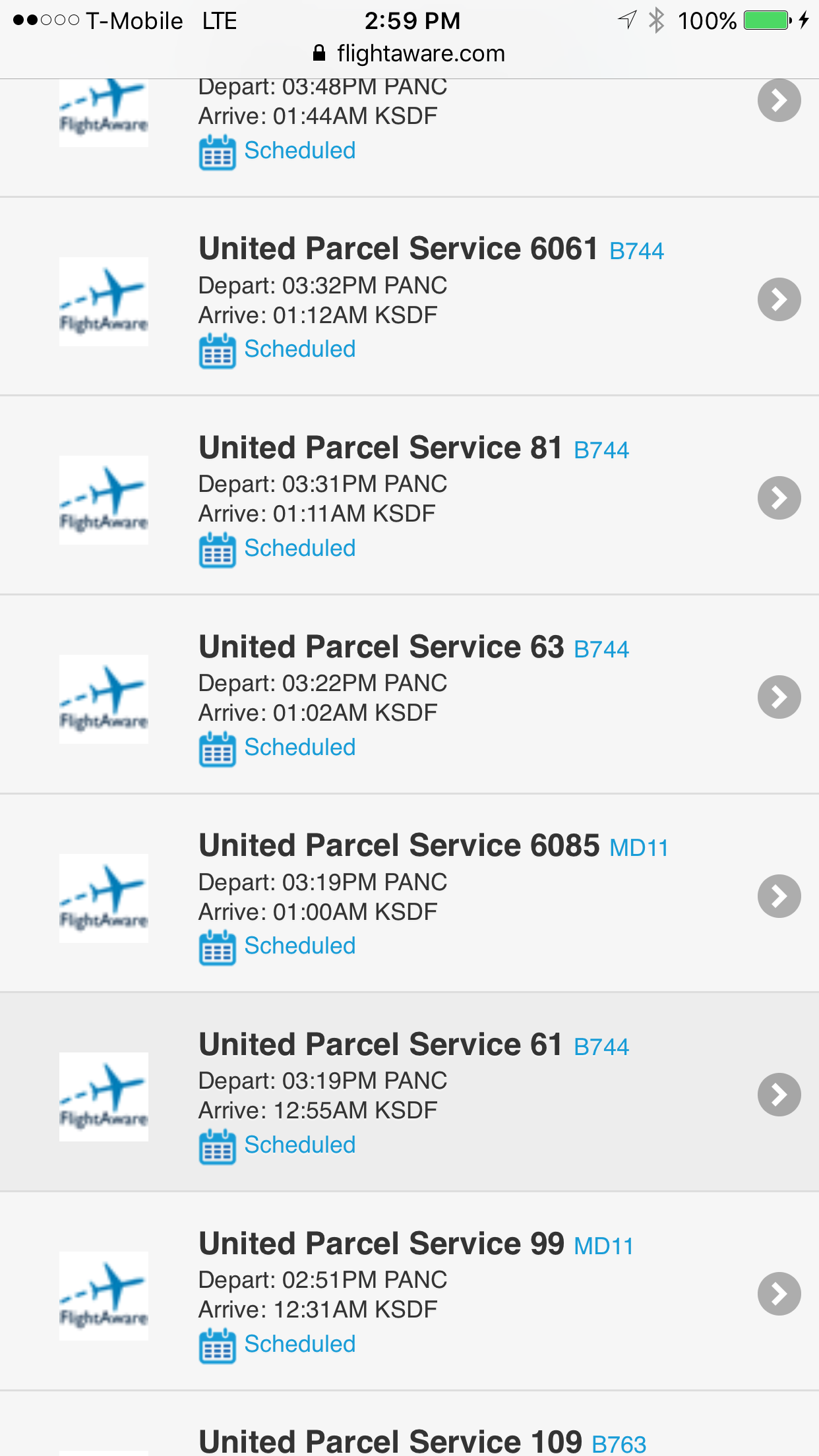Select United Parcel Service 6085 MD11 flight

click(x=409, y=894)
